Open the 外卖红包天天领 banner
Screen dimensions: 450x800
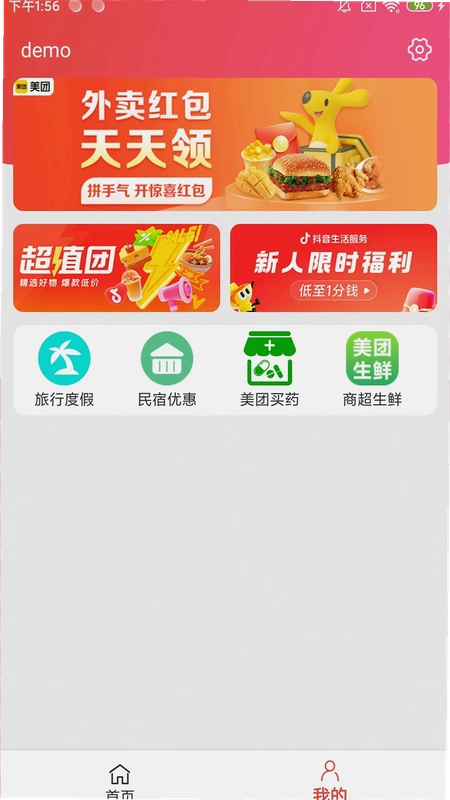click(225, 144)
